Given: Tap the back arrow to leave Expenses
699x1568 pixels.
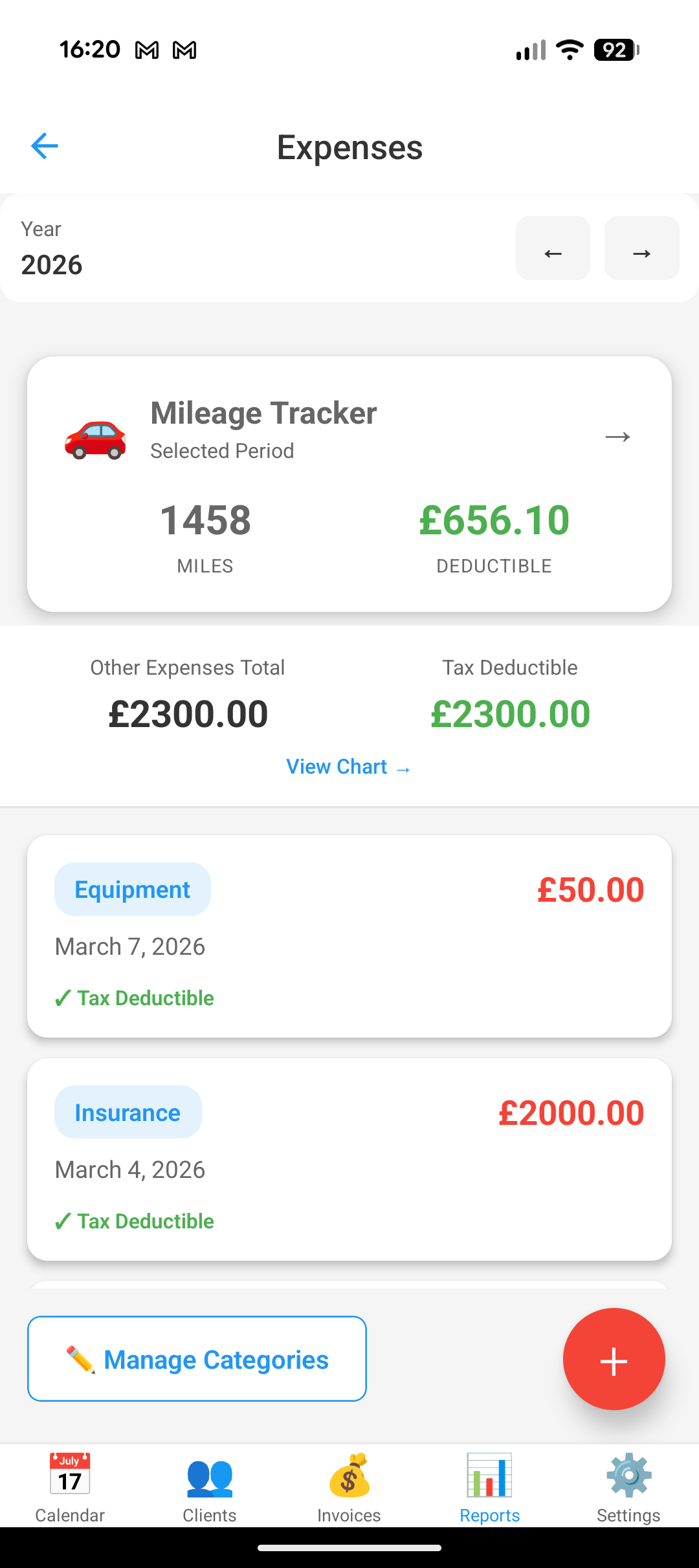Looking at the screenshot, I should click(43, 146).
